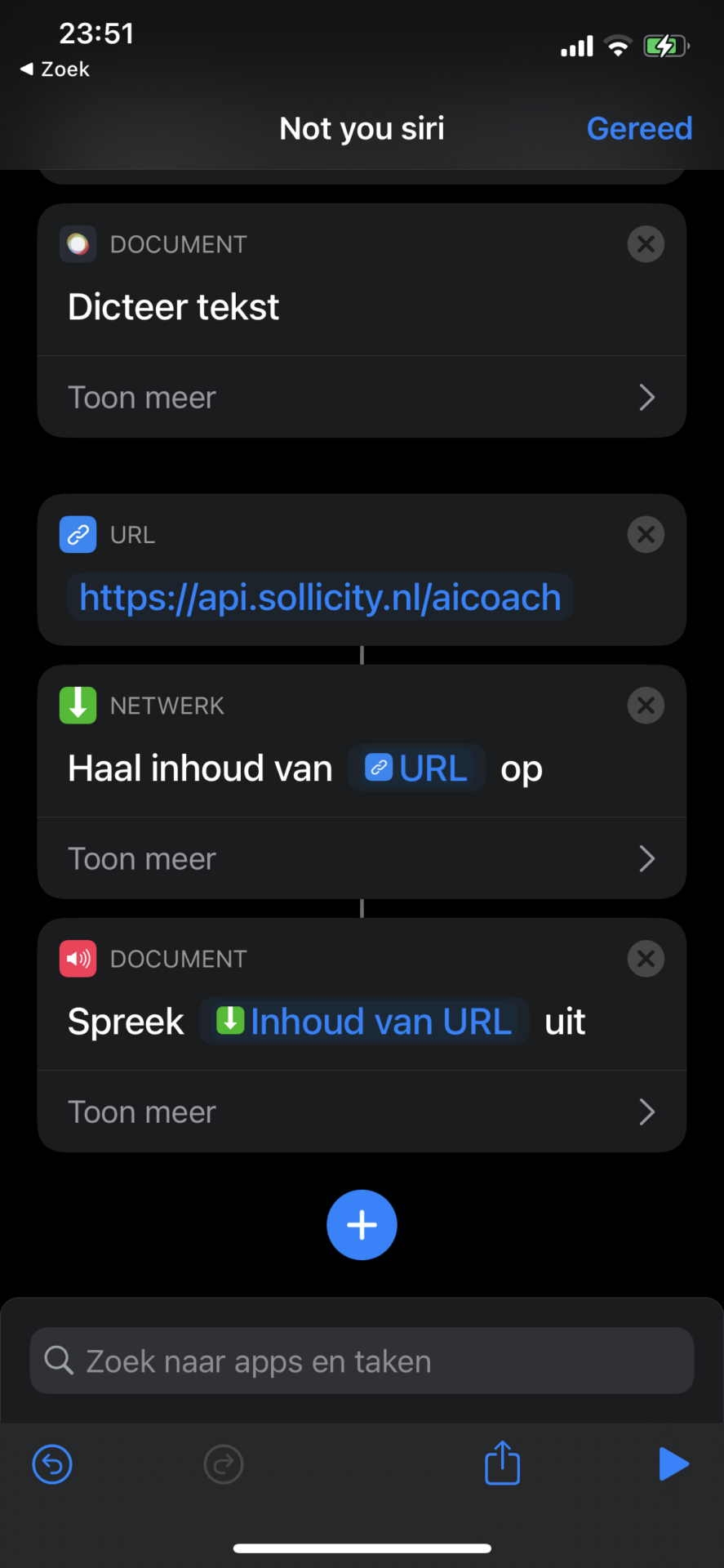Undo the last change
Viewport: 724px width, 1568px height.
click(52, 1464)
